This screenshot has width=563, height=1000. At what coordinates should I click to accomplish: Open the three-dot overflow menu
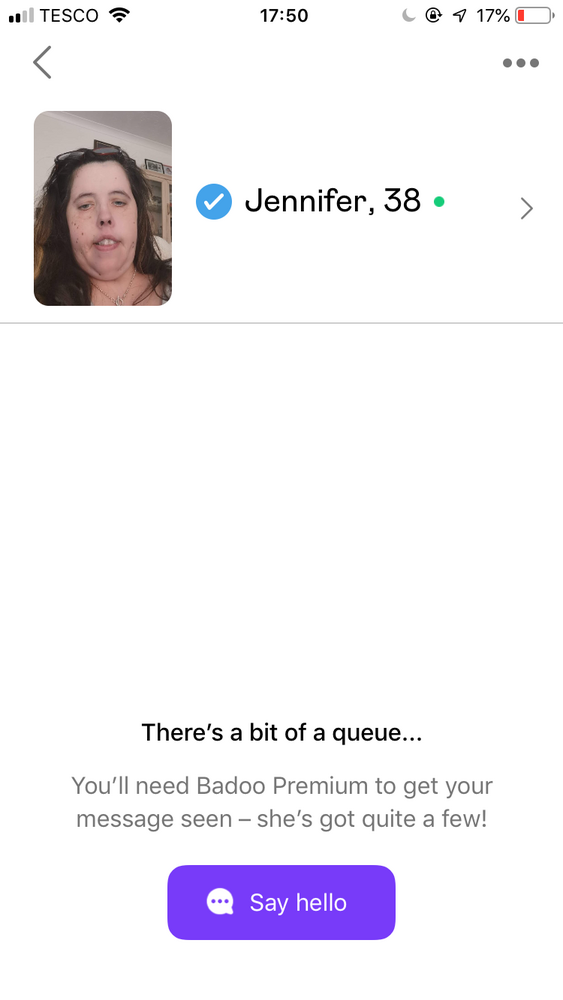coord(520,62)
